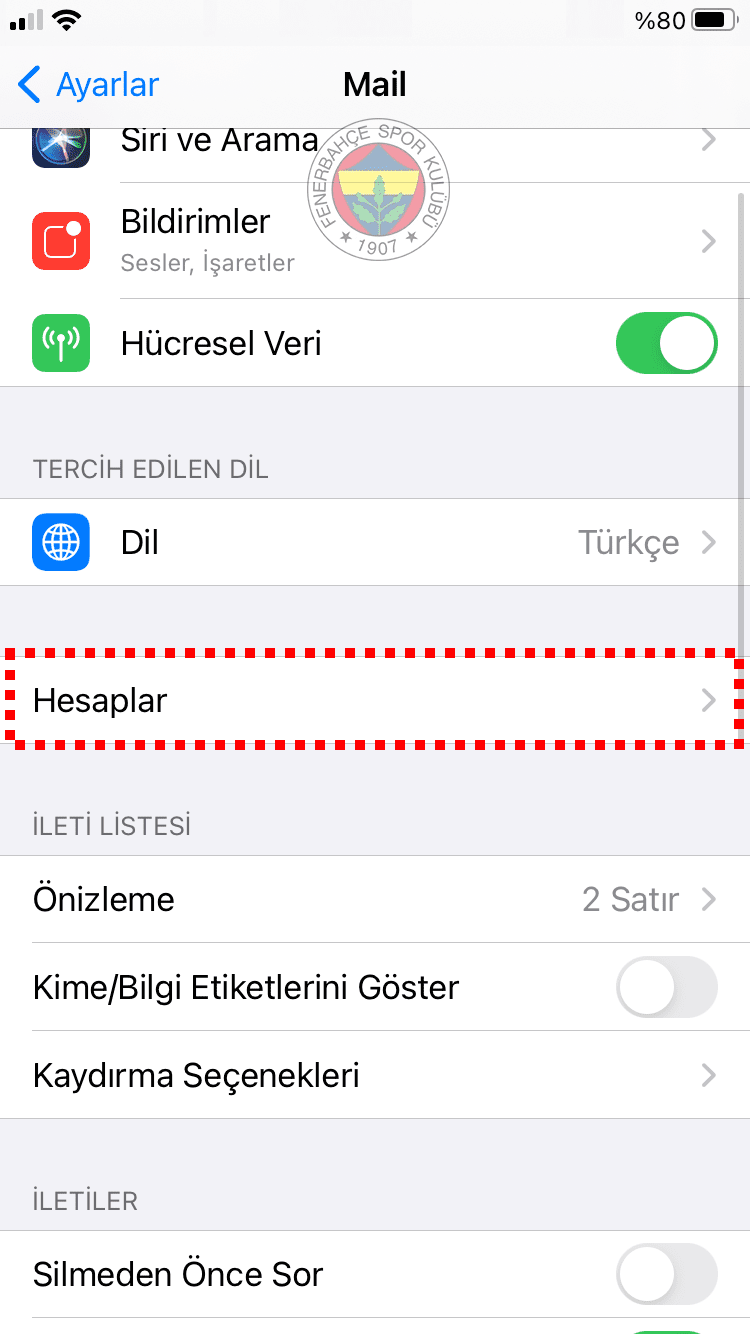
Task: Enable Kime/Bilgi Etiketlerini Göster
Action: click(666, 987)
